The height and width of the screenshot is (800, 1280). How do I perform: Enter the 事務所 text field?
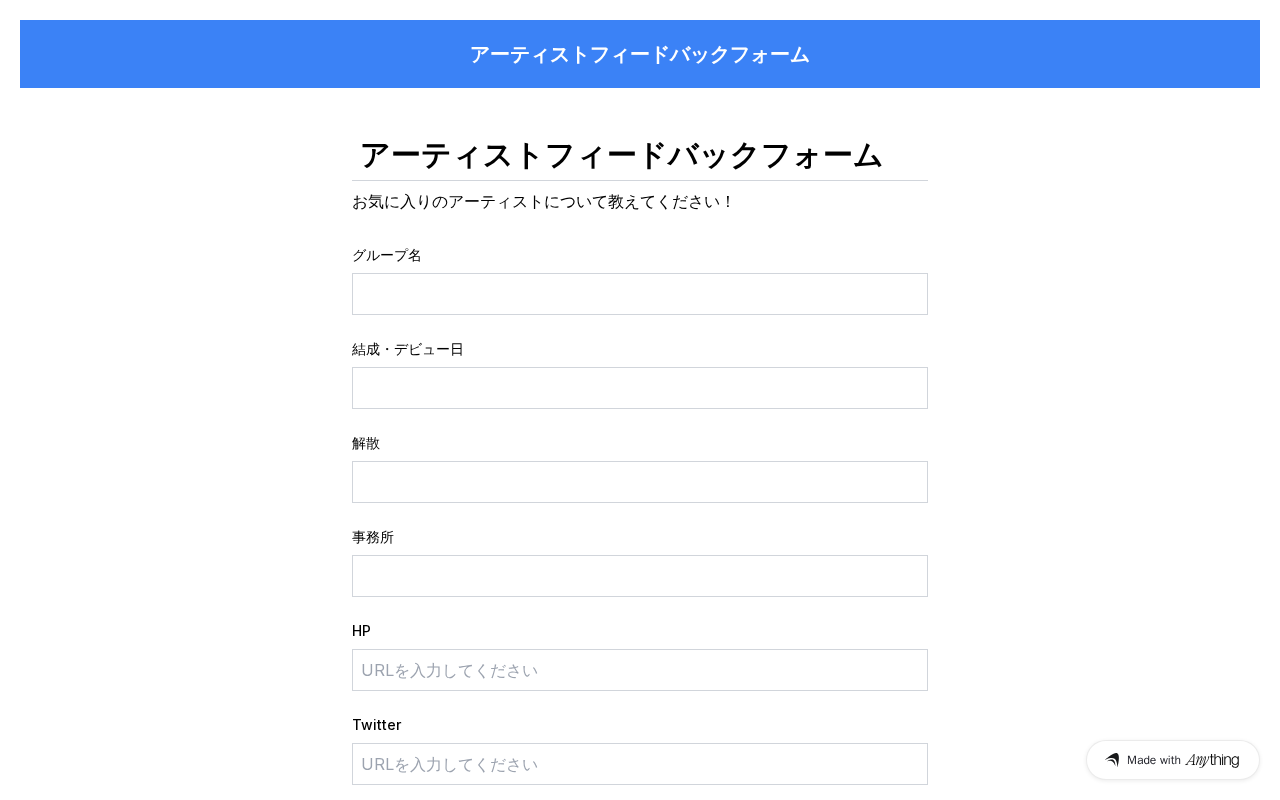point(640,576)
